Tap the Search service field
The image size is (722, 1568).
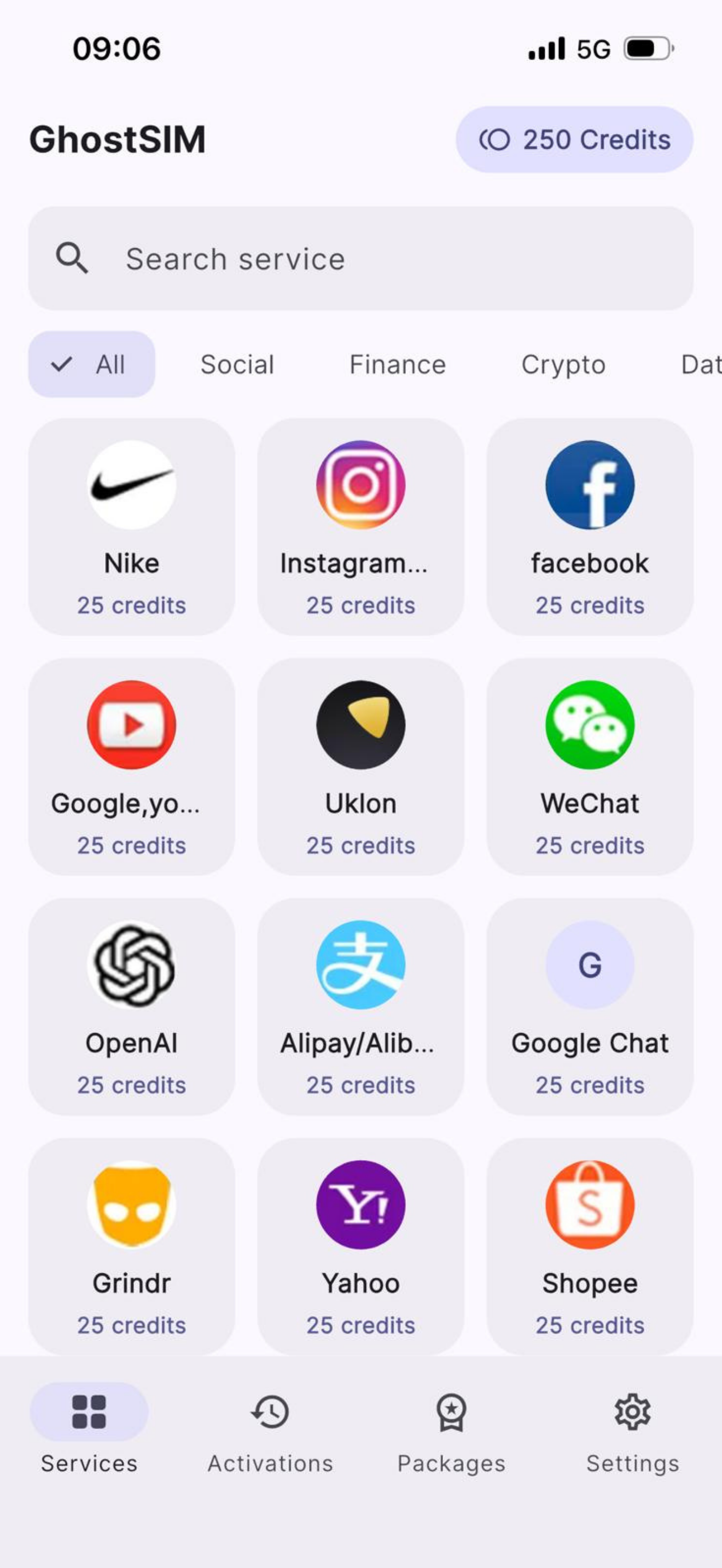[x=360, y=259]
